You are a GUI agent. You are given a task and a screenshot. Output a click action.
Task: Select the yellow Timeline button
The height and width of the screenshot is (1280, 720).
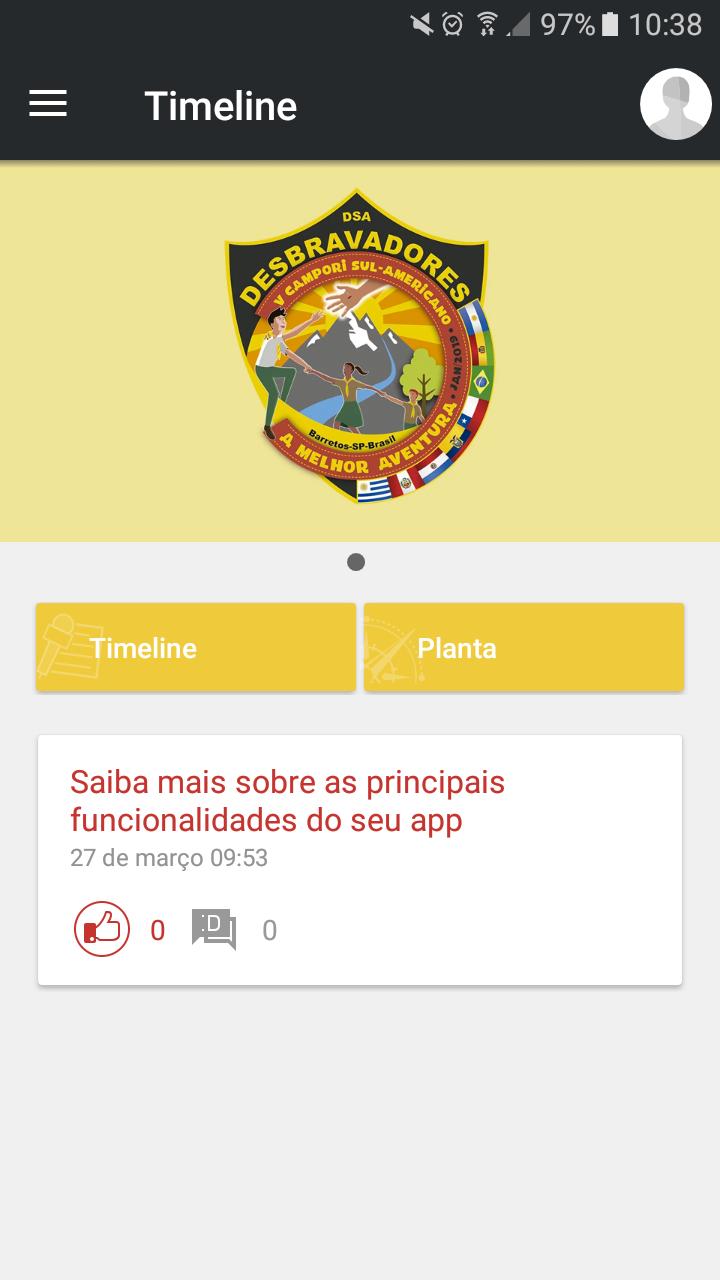[x=196, y=648]
